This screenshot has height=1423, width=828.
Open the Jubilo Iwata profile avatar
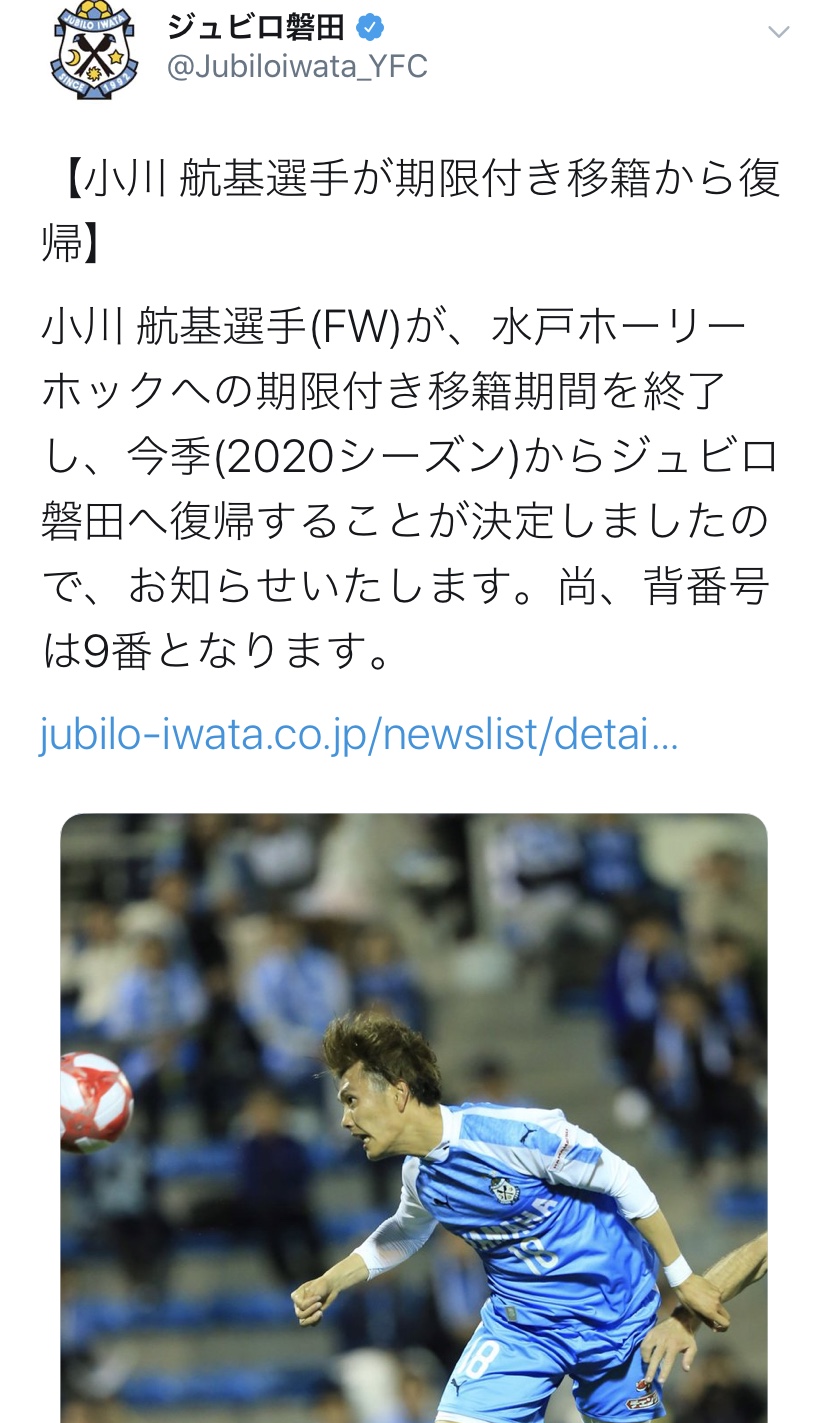(94, 52)
